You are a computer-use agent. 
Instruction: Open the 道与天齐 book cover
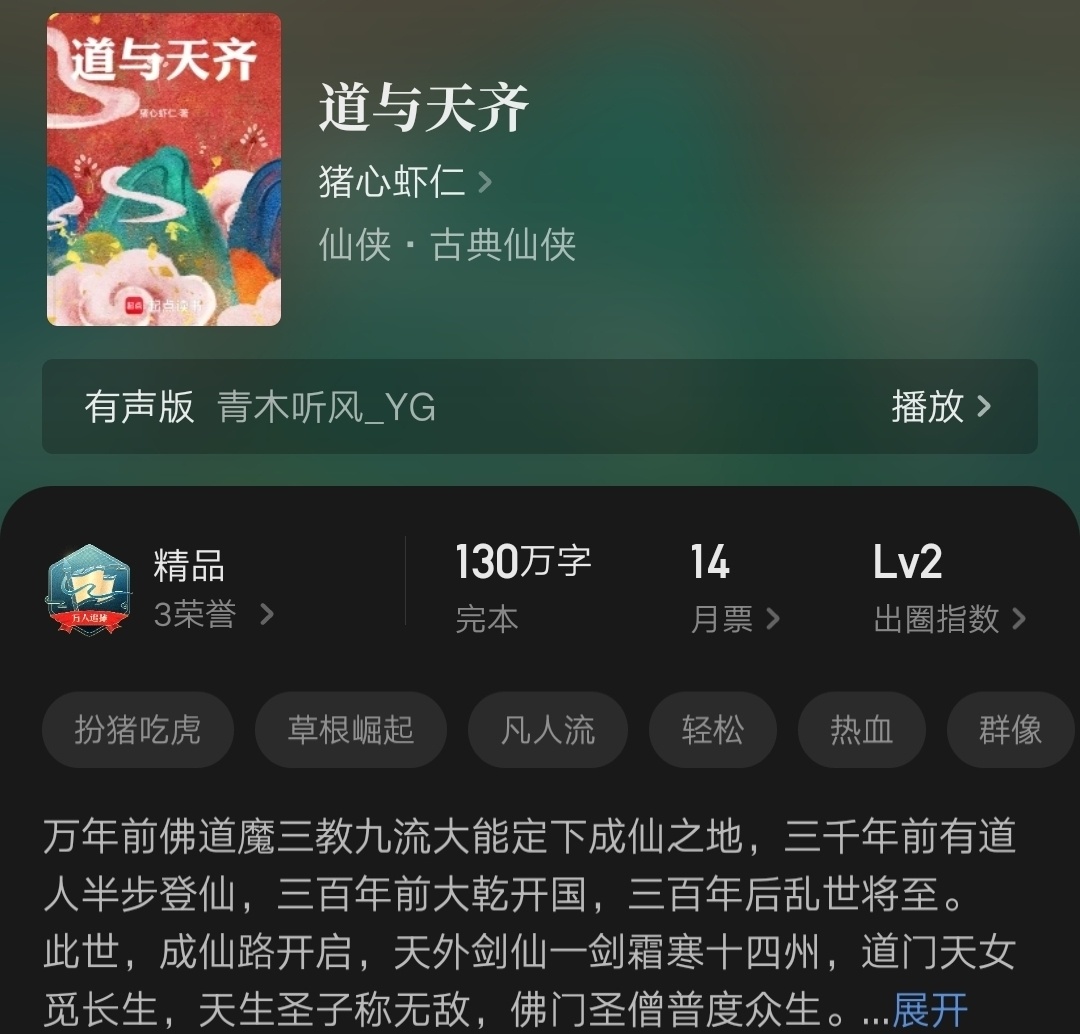coord(164,169)
